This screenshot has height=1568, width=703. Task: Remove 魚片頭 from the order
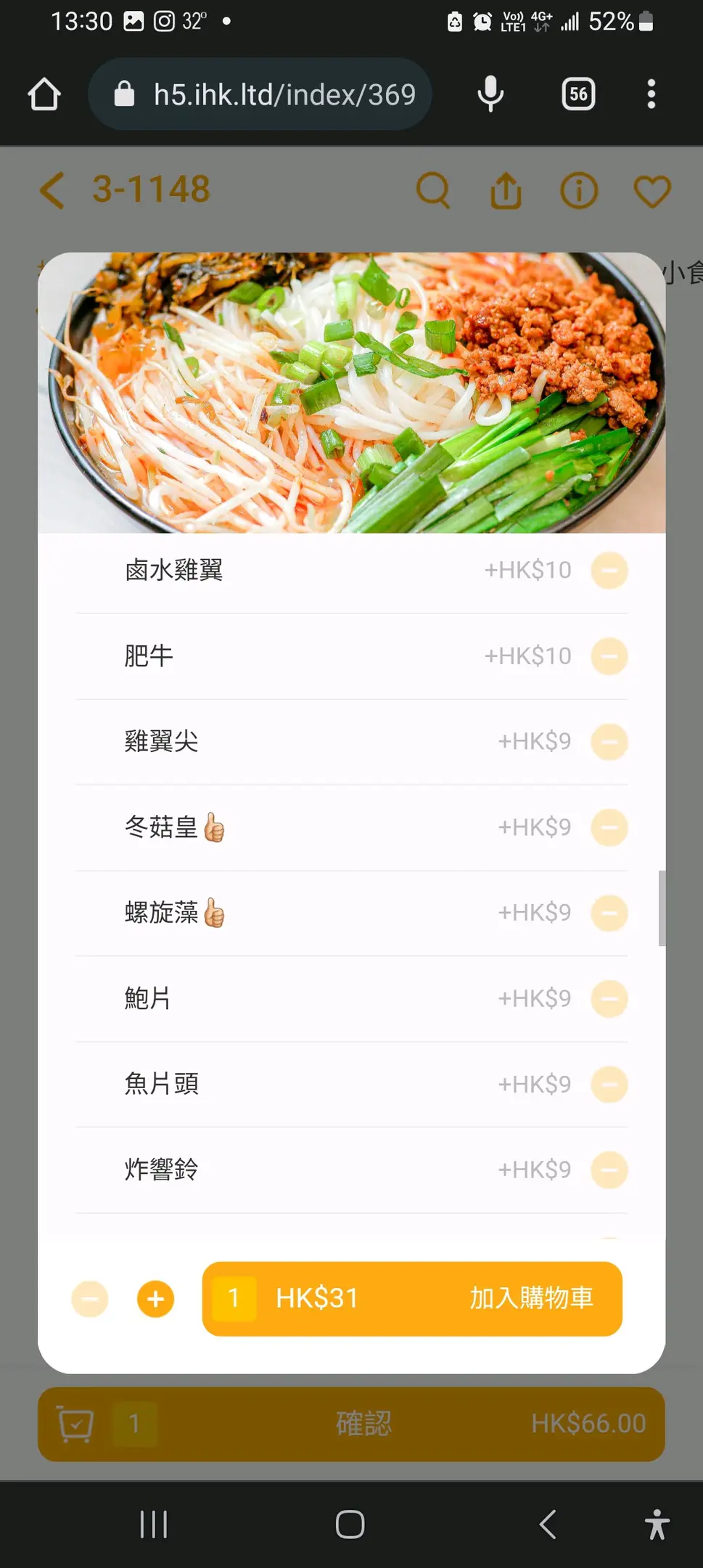point(609,1085)
